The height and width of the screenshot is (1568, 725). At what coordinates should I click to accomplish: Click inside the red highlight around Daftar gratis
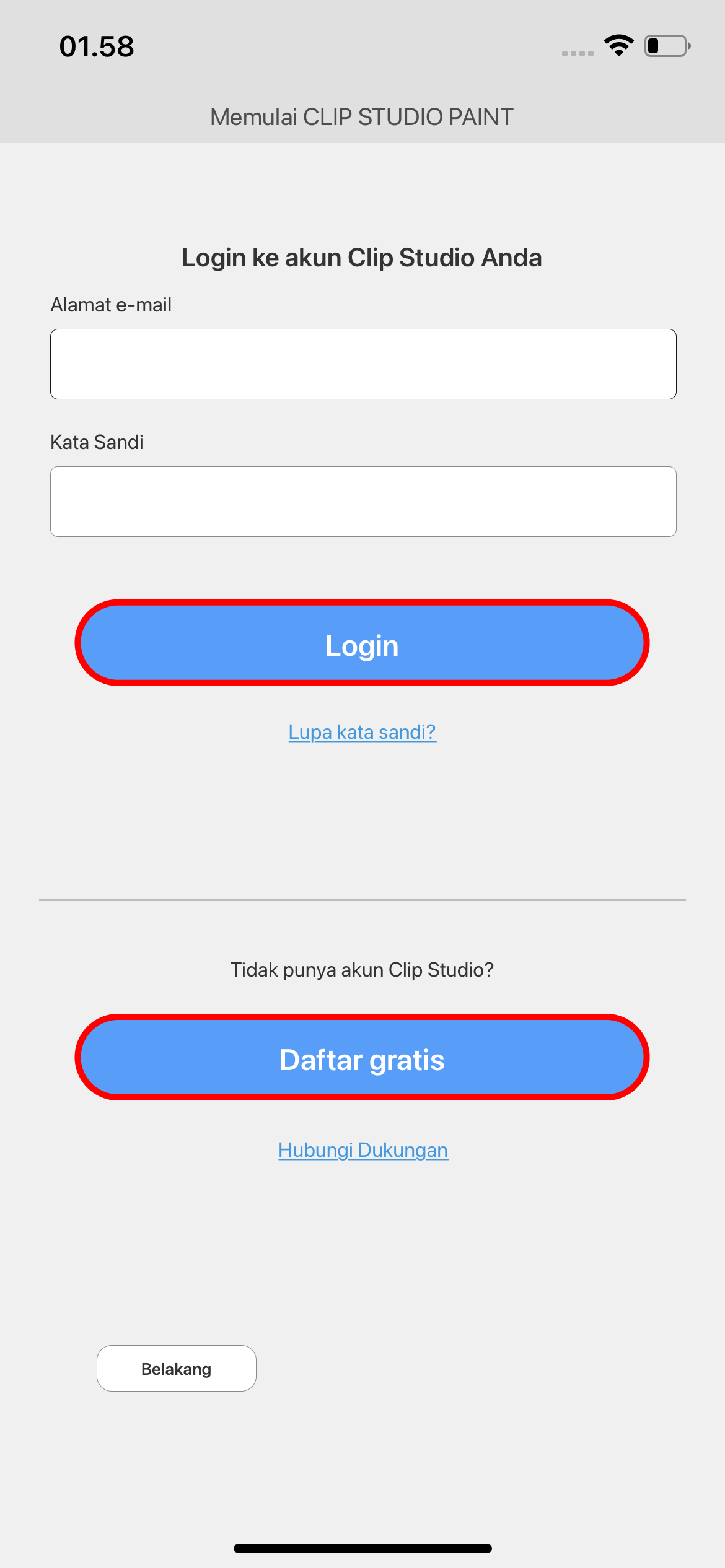tap(362, 1059)
